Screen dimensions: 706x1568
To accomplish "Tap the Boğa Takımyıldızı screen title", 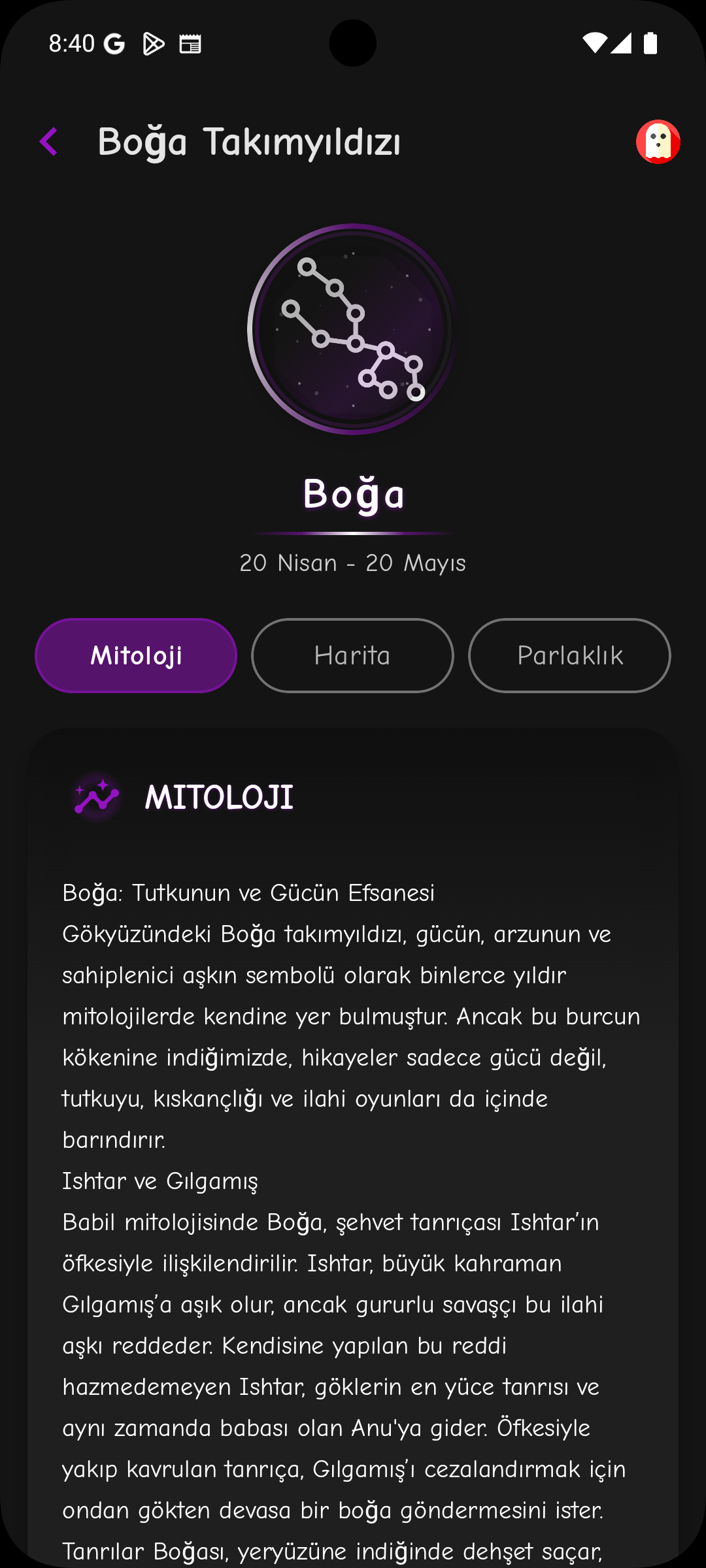I will click(250, 141).
